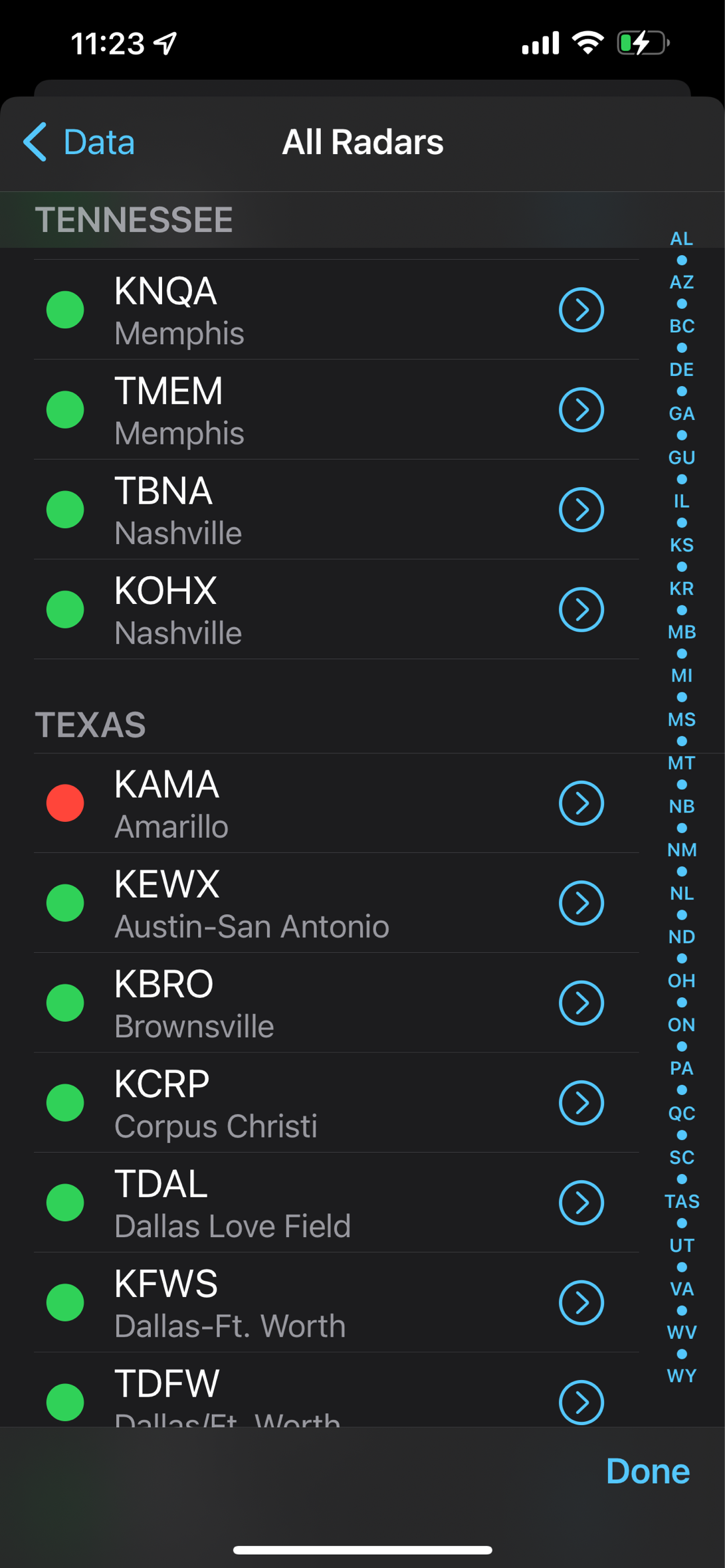This screenshot has width=725, height=1568.
Task: Open details for KFWS Dallas-Ft. Worth
Action: pyautogui.click(x=581, y=1302)
